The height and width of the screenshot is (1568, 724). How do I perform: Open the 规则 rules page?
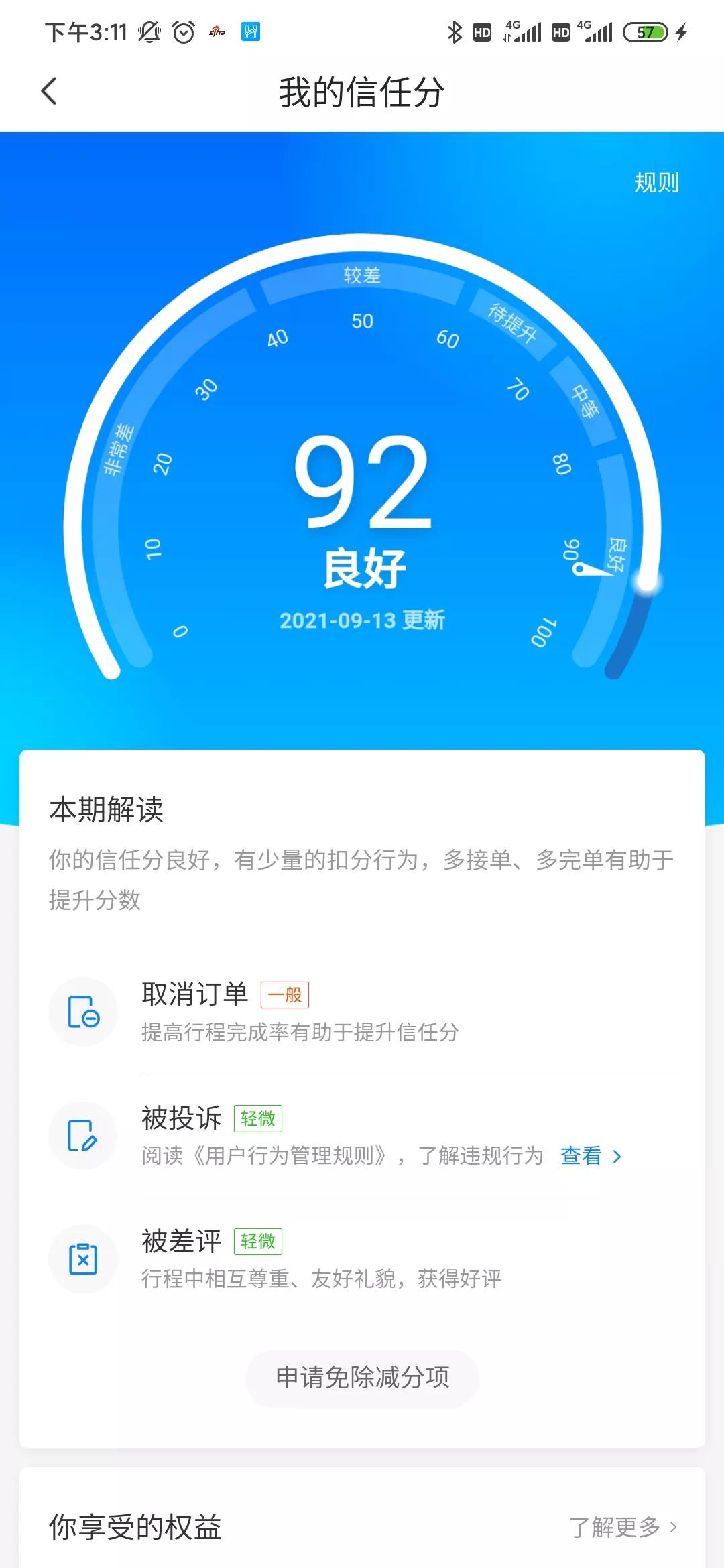click(x=657, y=181)
